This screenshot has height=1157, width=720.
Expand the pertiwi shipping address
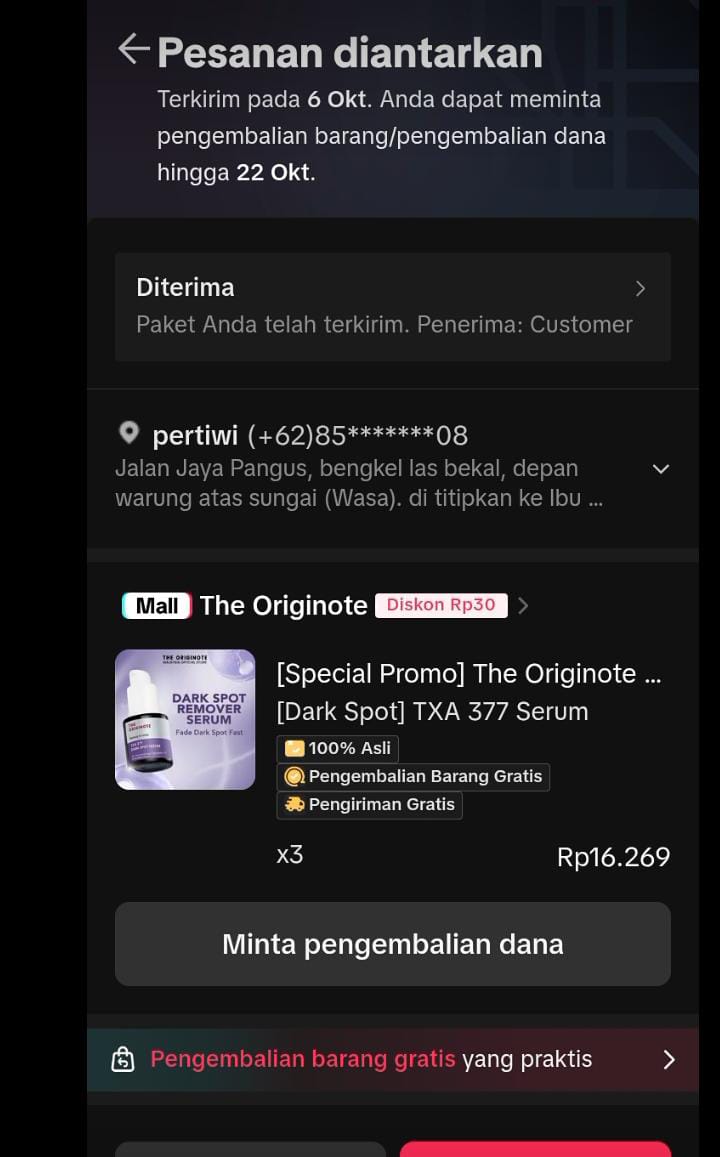click(660, 468)
